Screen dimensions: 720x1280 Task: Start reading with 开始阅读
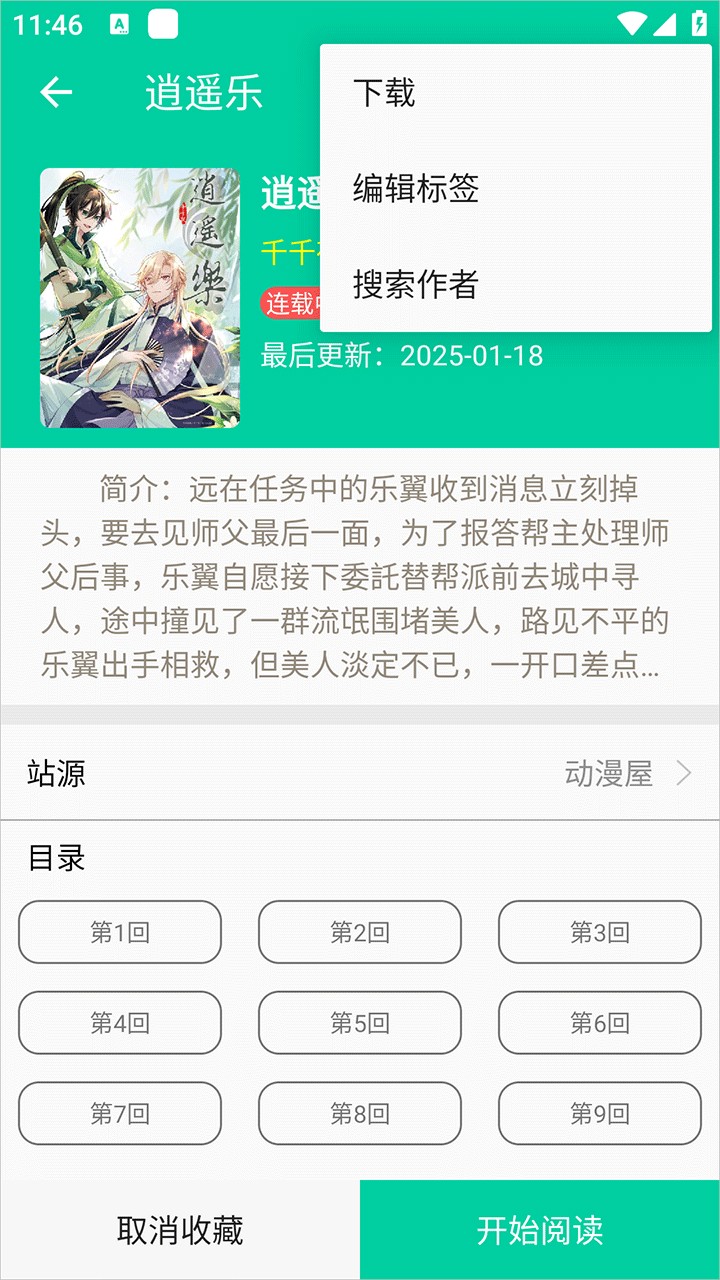540,1230
